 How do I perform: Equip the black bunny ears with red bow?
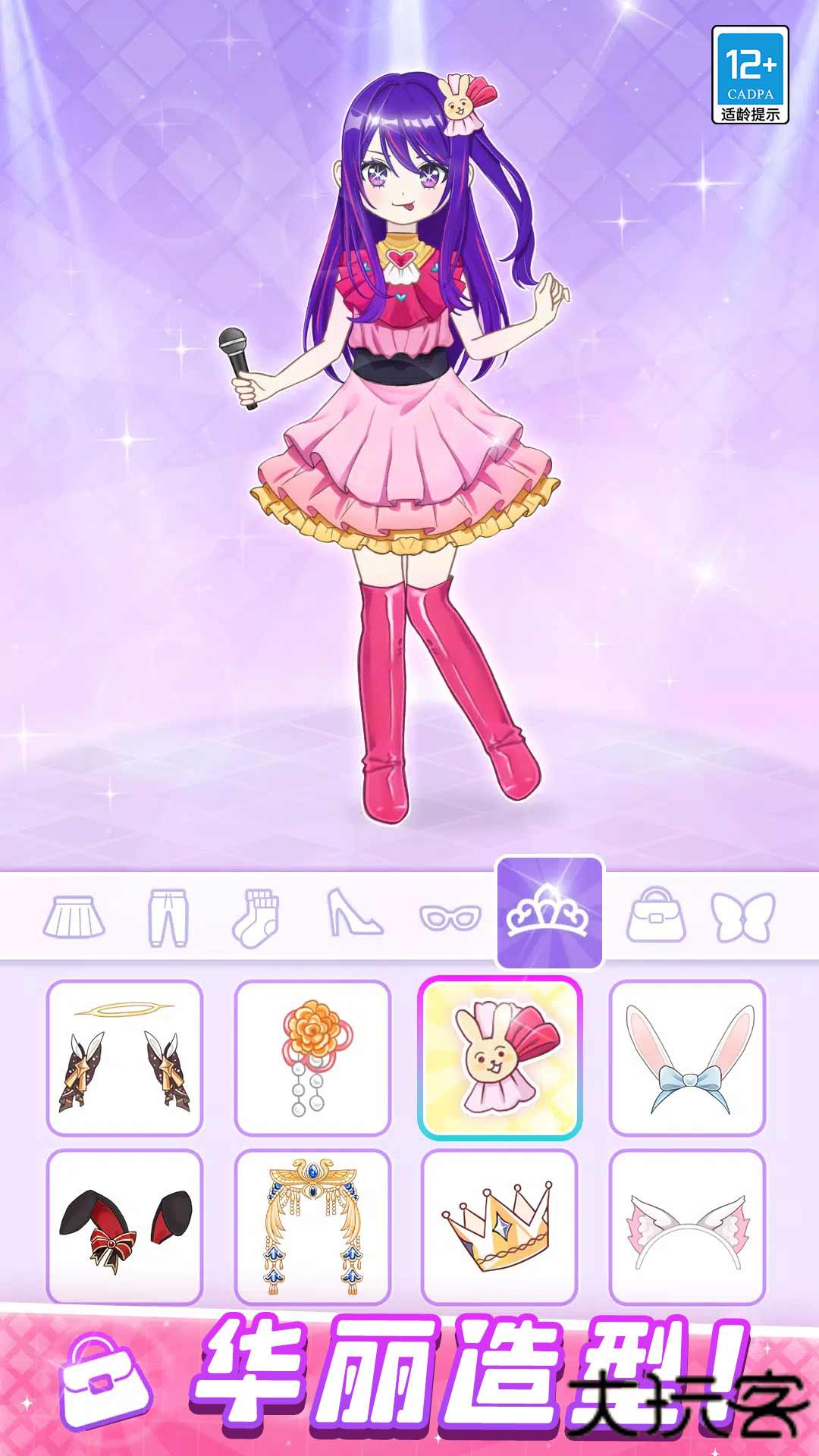124,1227
